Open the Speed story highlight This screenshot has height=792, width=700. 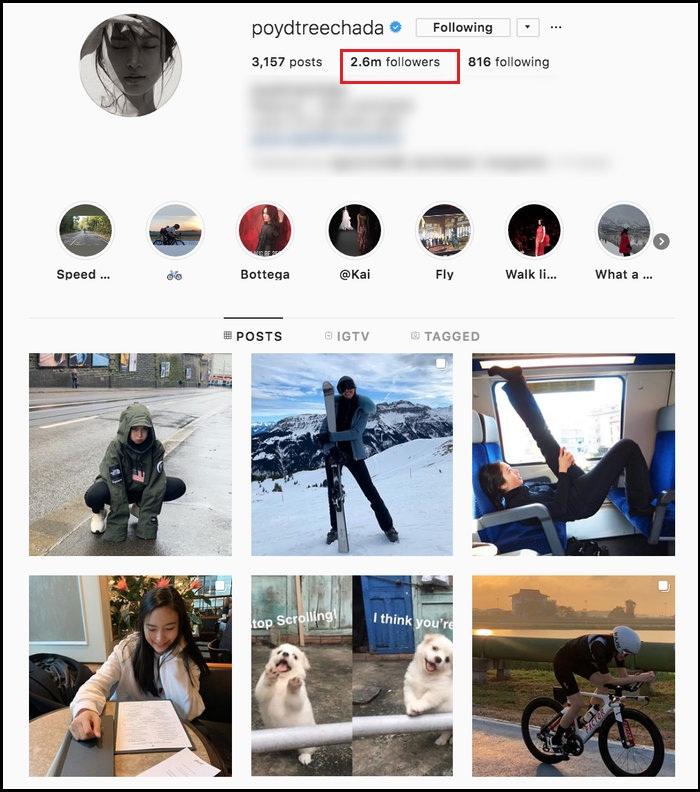pyautogui.click(x=85, y=231)
